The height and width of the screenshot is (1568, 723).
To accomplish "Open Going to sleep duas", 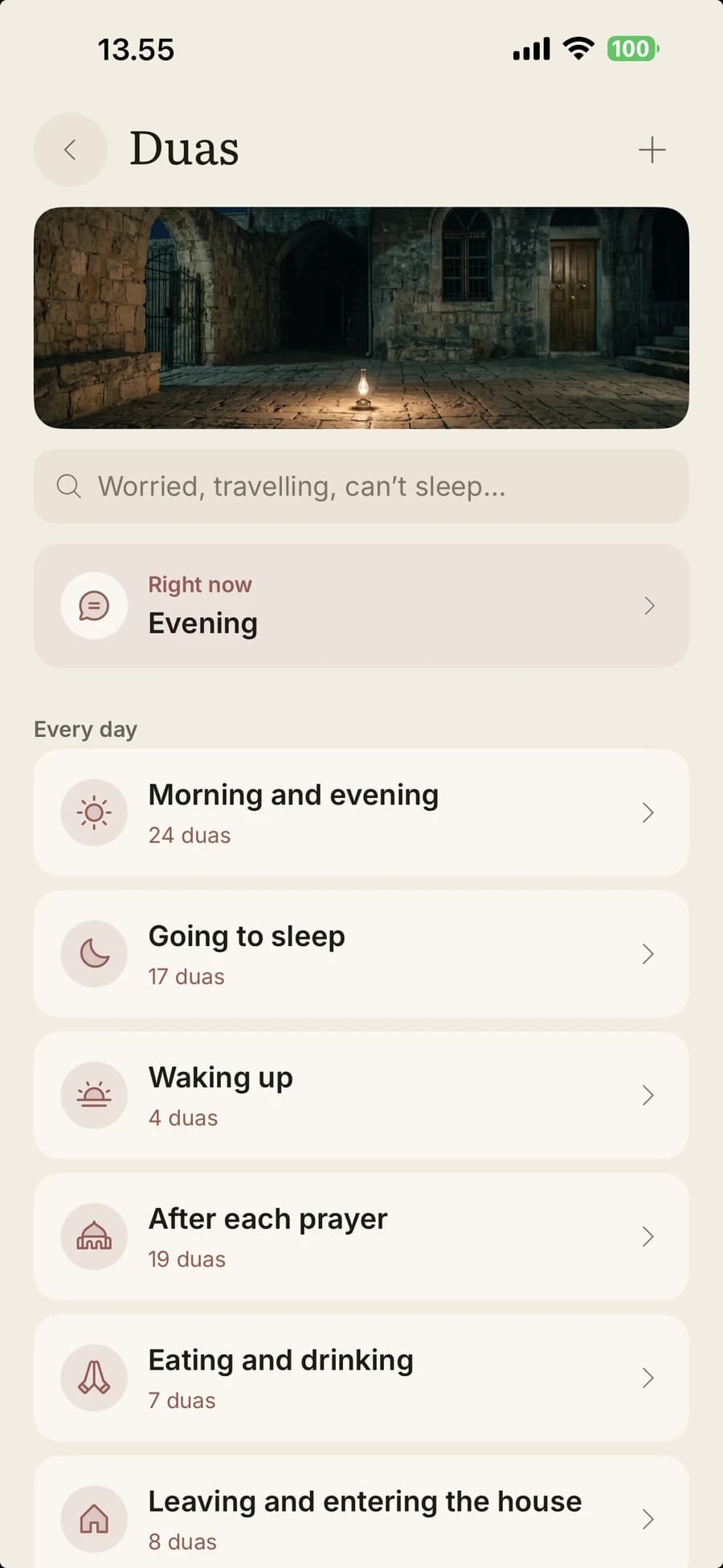I will coord(361,954).
